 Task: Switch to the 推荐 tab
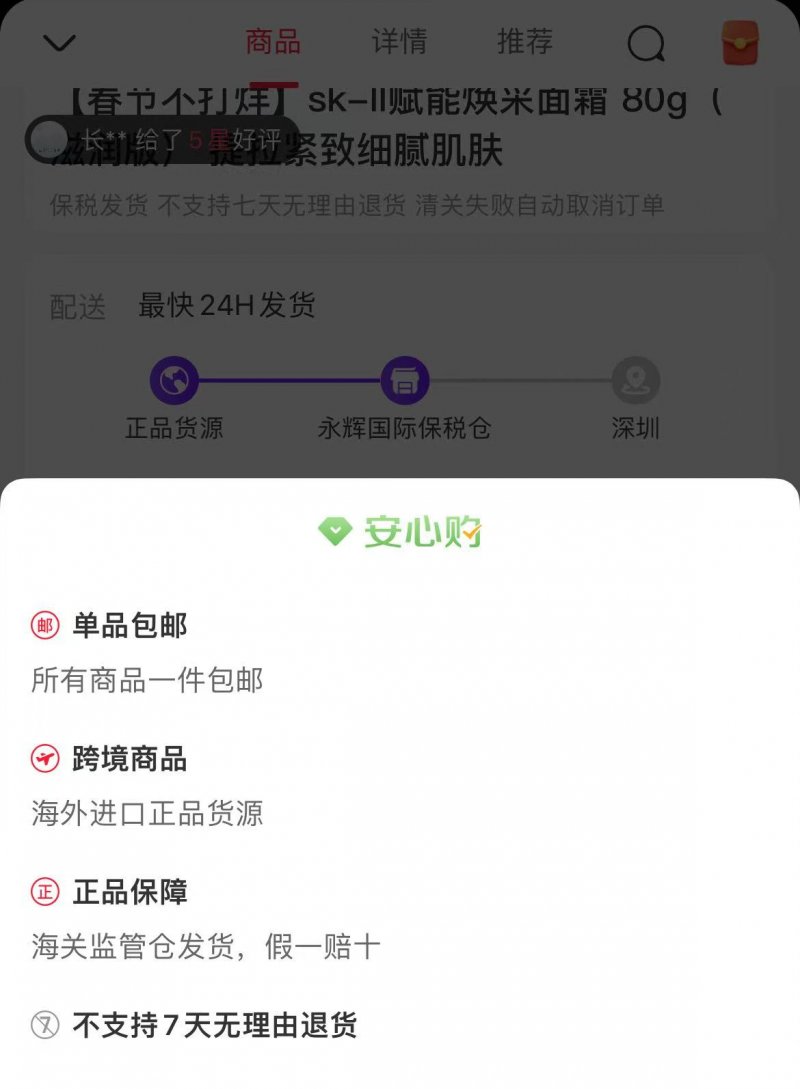pos(525,42)
